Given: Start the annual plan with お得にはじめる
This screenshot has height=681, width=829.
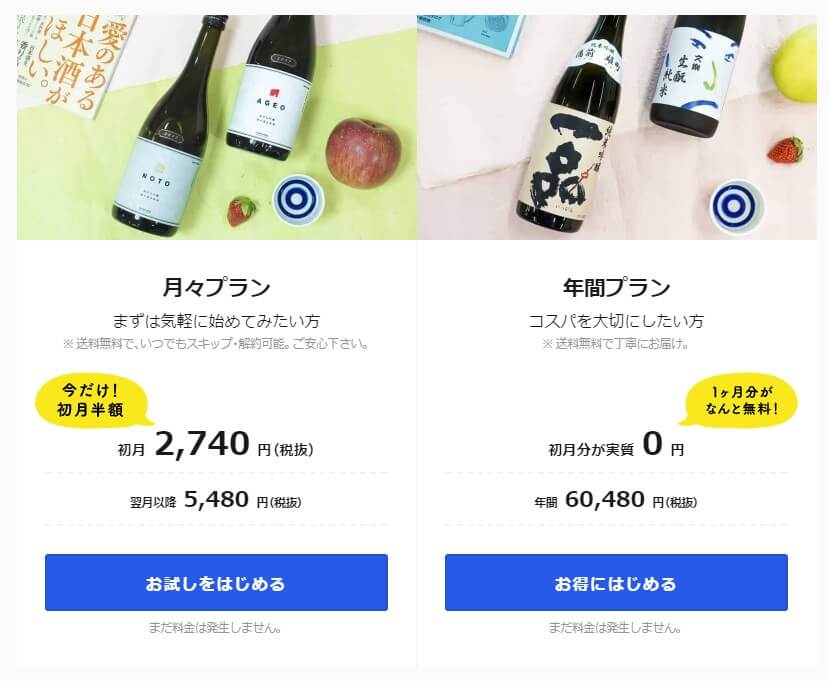Looking at the screenshot, I should (x=616, y=583).
